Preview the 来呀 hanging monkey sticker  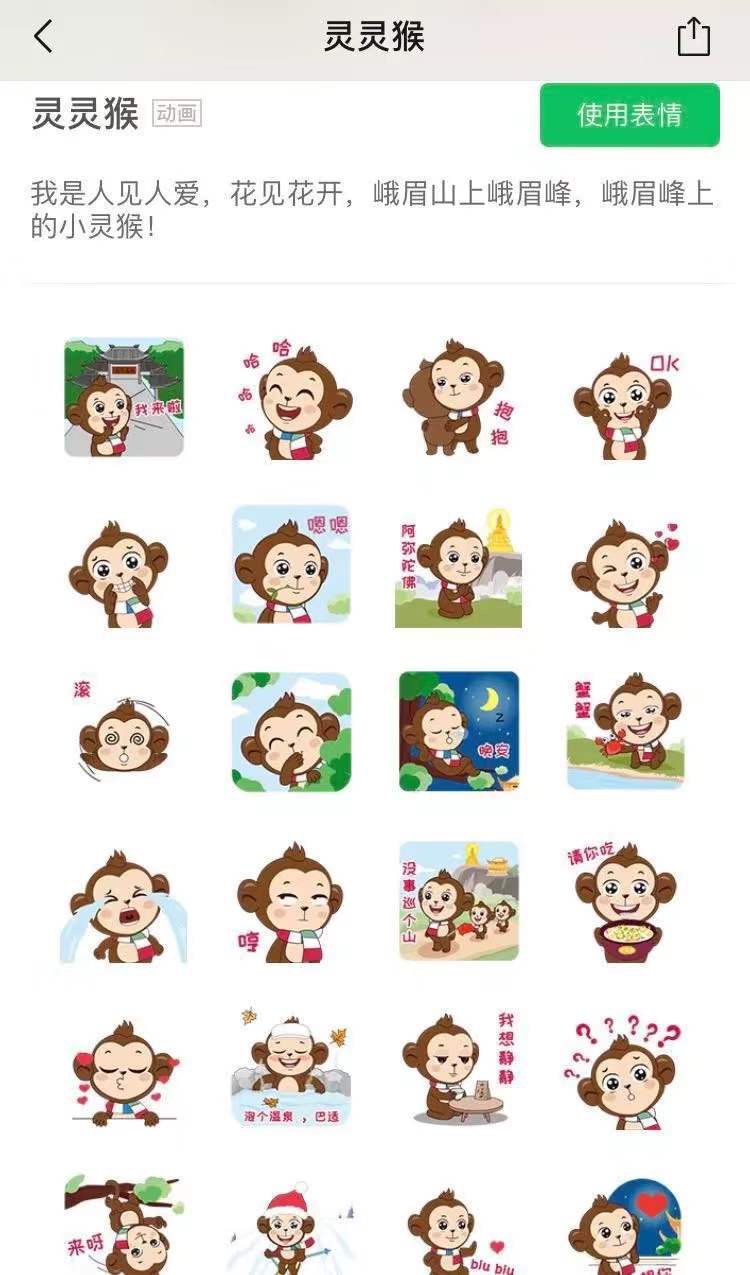coord(124,1225)
